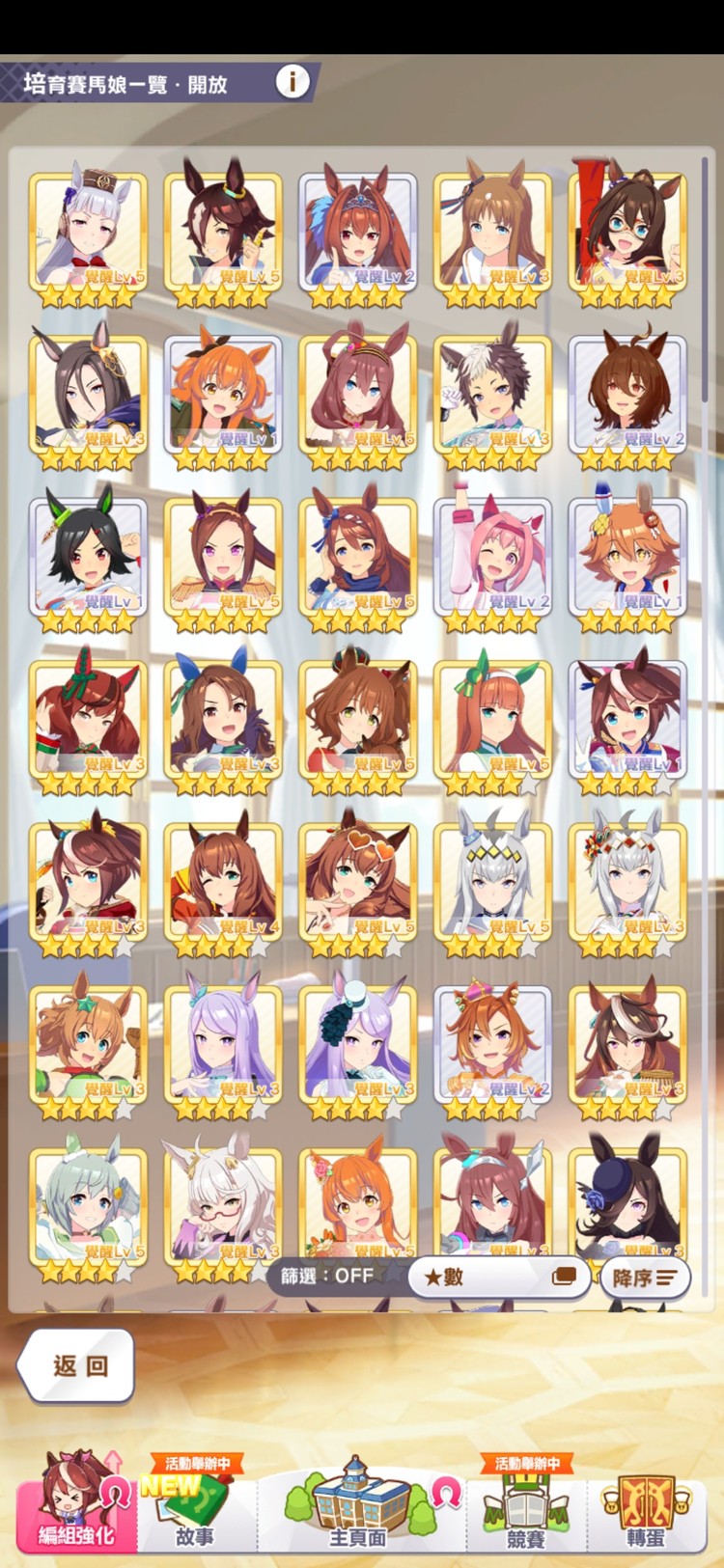724x1568 pixels.
Task: Switch to the 競賽 tab
Action: pyautogui.click(x=526, y=1505)
